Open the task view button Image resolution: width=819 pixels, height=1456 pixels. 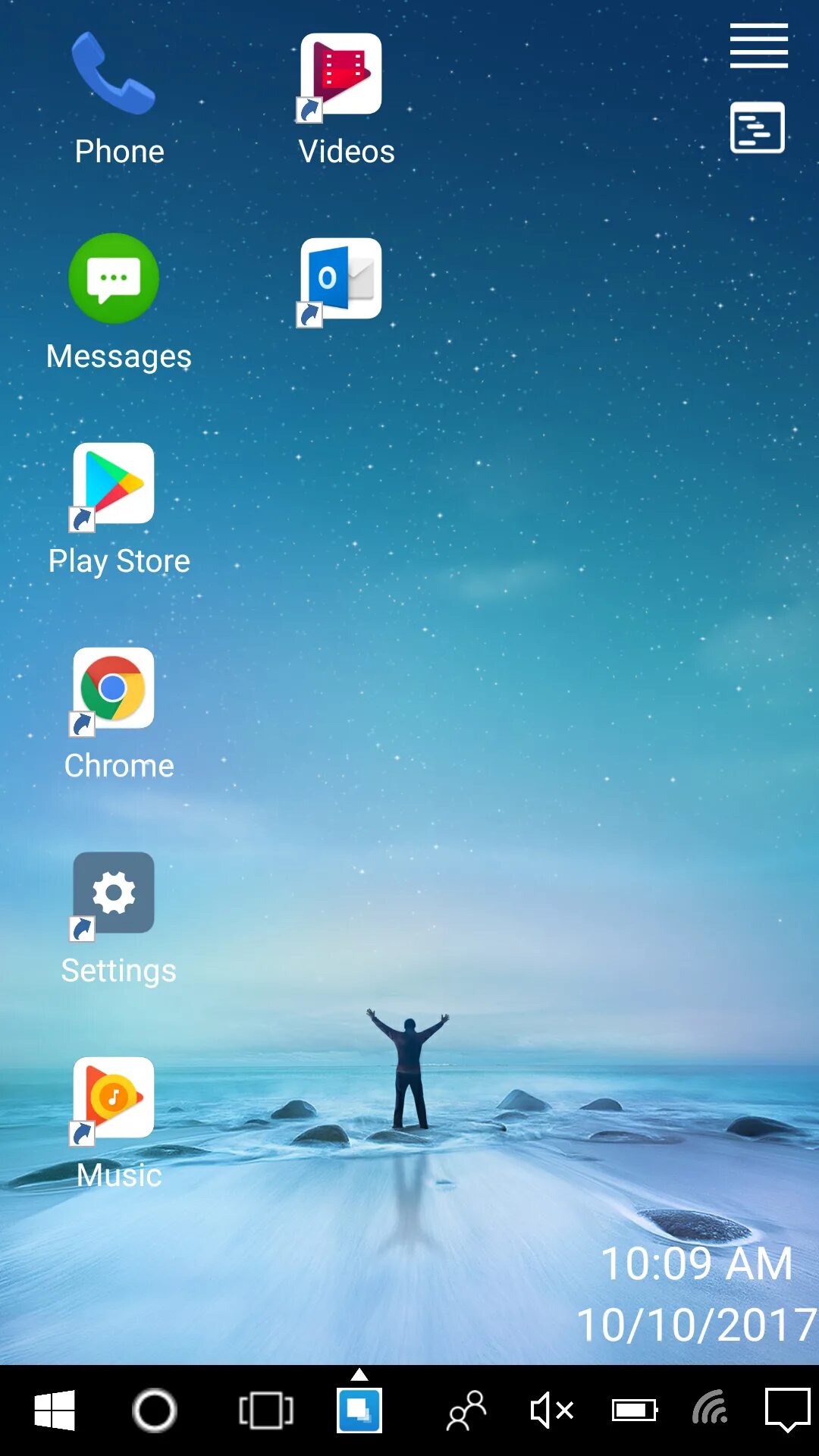pos(265,1410)
